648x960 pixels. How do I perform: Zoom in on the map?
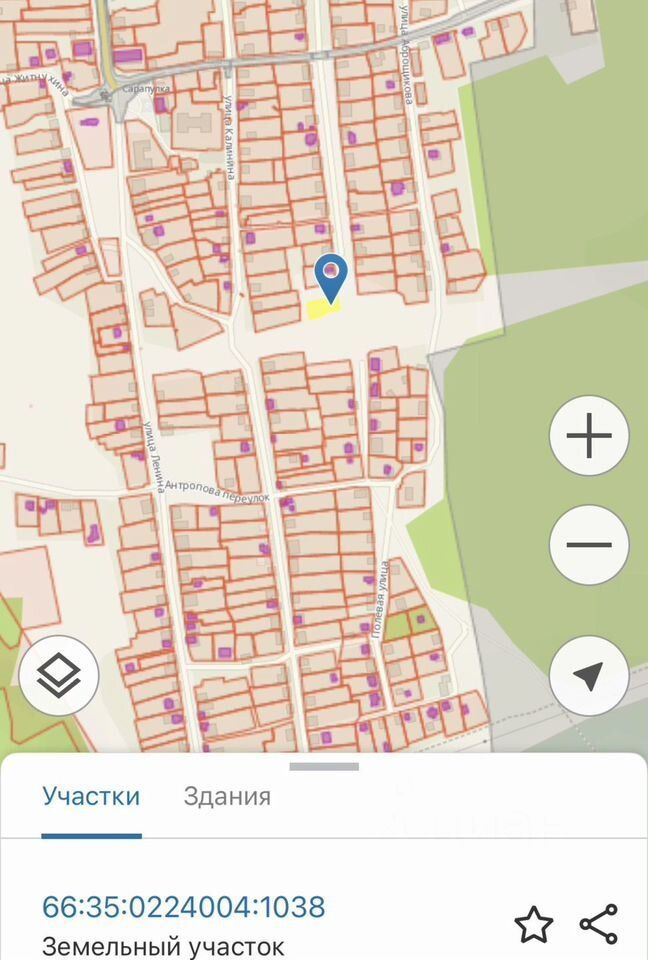click(x=589, y=436)
